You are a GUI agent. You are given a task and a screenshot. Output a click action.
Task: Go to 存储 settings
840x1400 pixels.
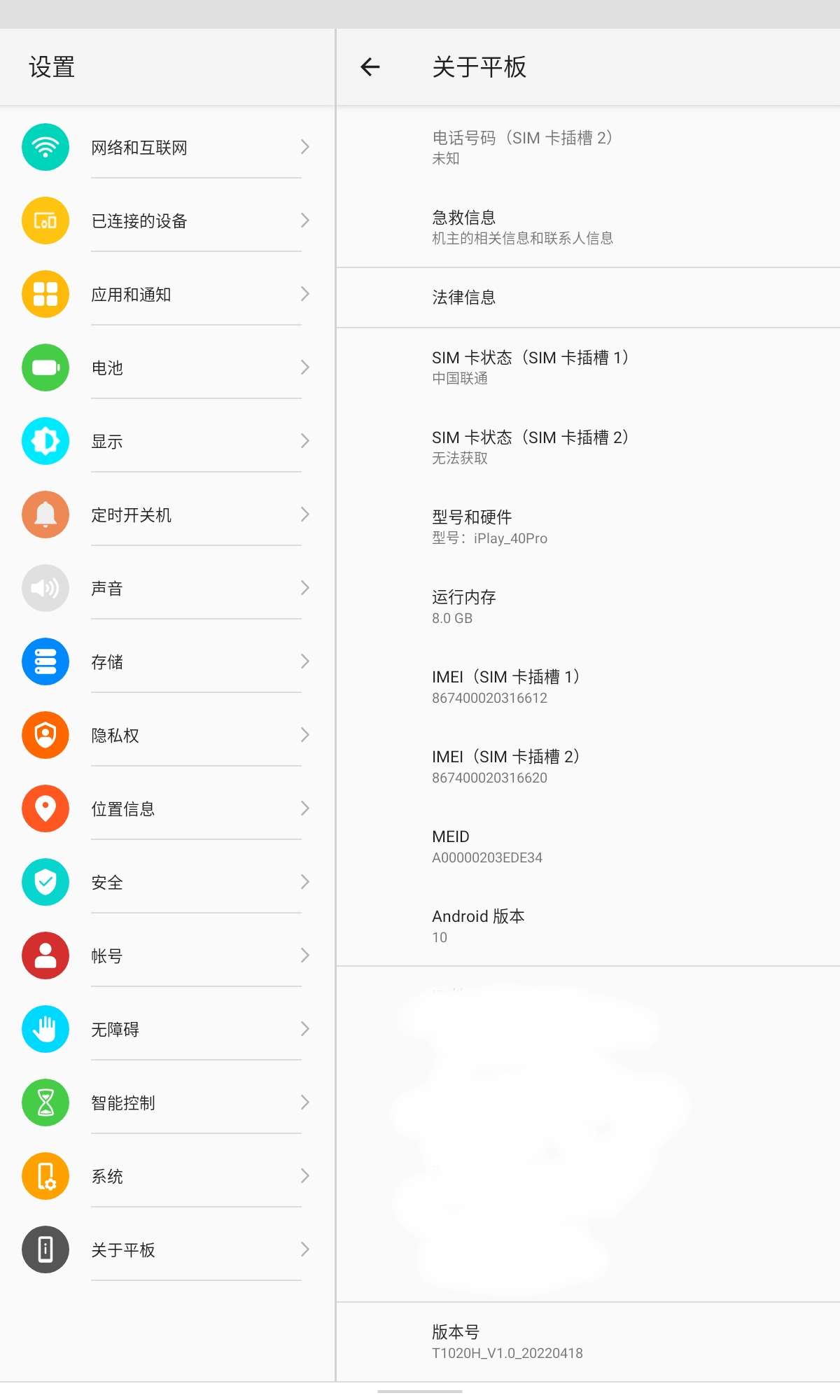(x=167, y=662)
